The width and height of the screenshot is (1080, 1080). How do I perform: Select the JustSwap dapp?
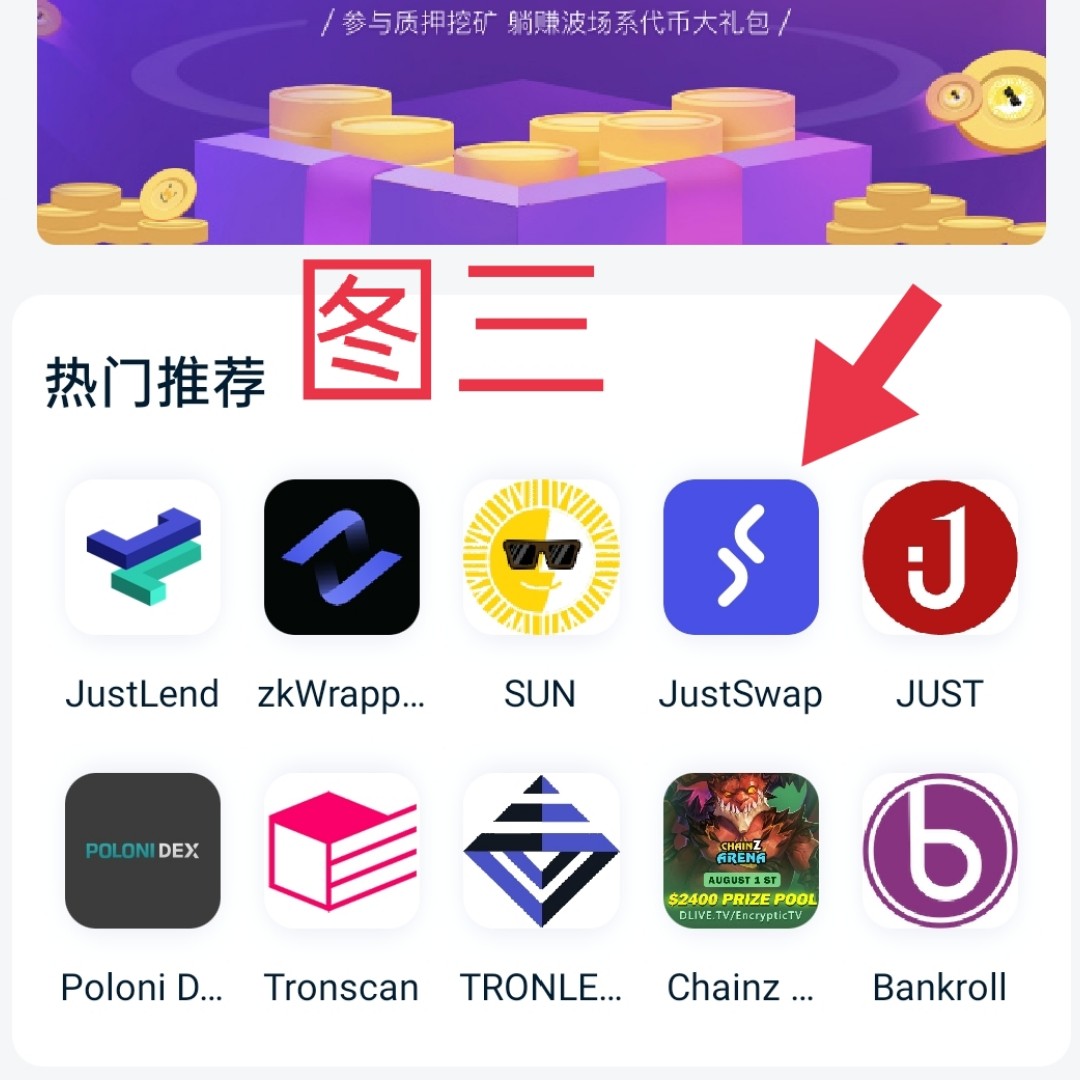(741, 557)
